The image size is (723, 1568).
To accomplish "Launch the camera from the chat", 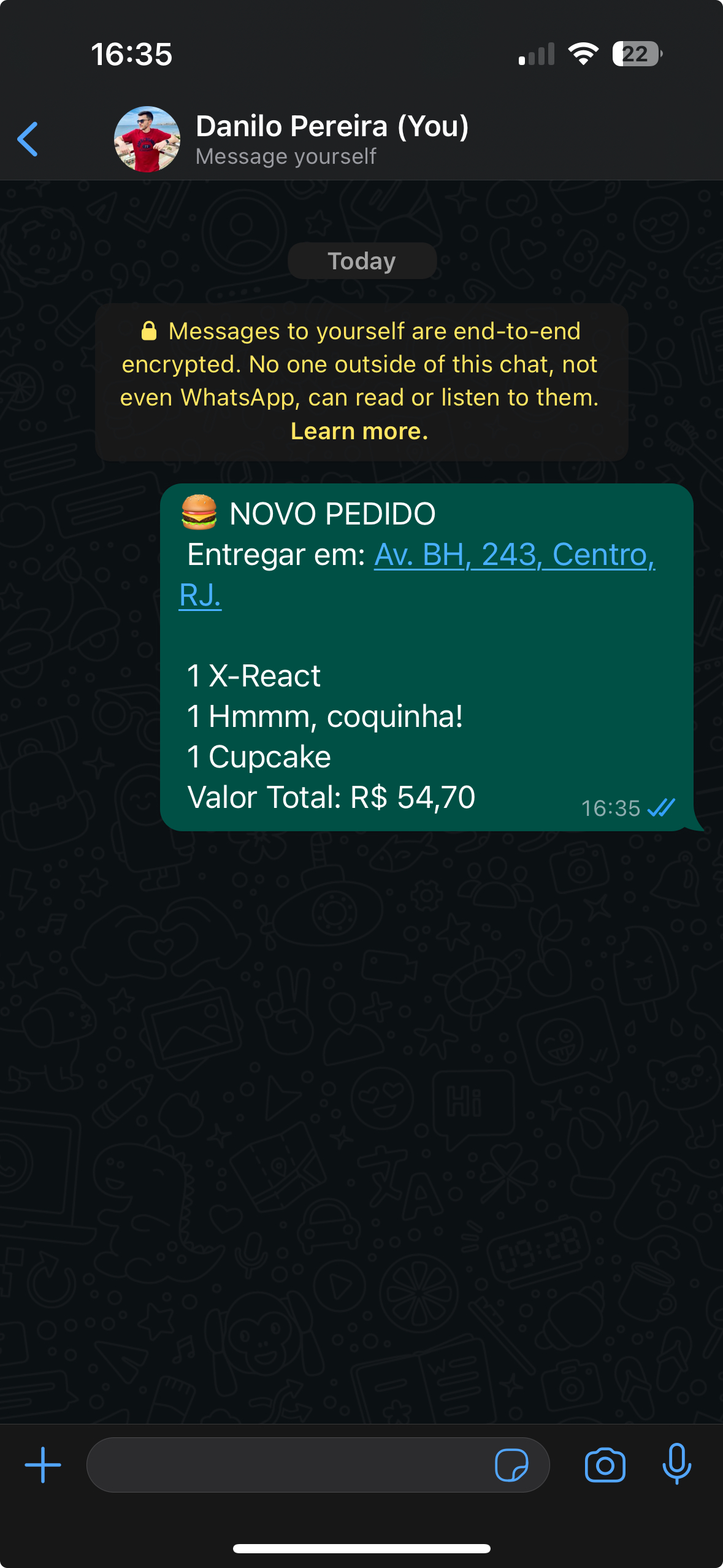I will (605, 1465).
